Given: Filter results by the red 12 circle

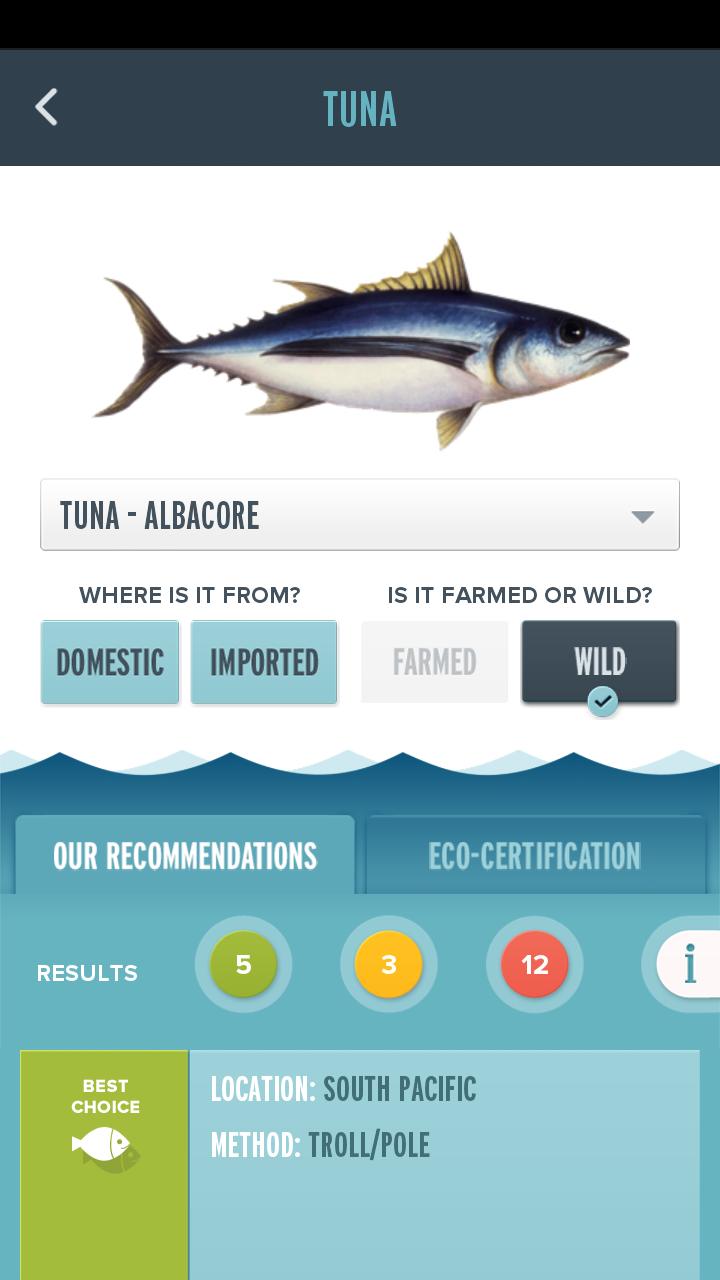Looking at the screenshot, I should pos(535,965).
